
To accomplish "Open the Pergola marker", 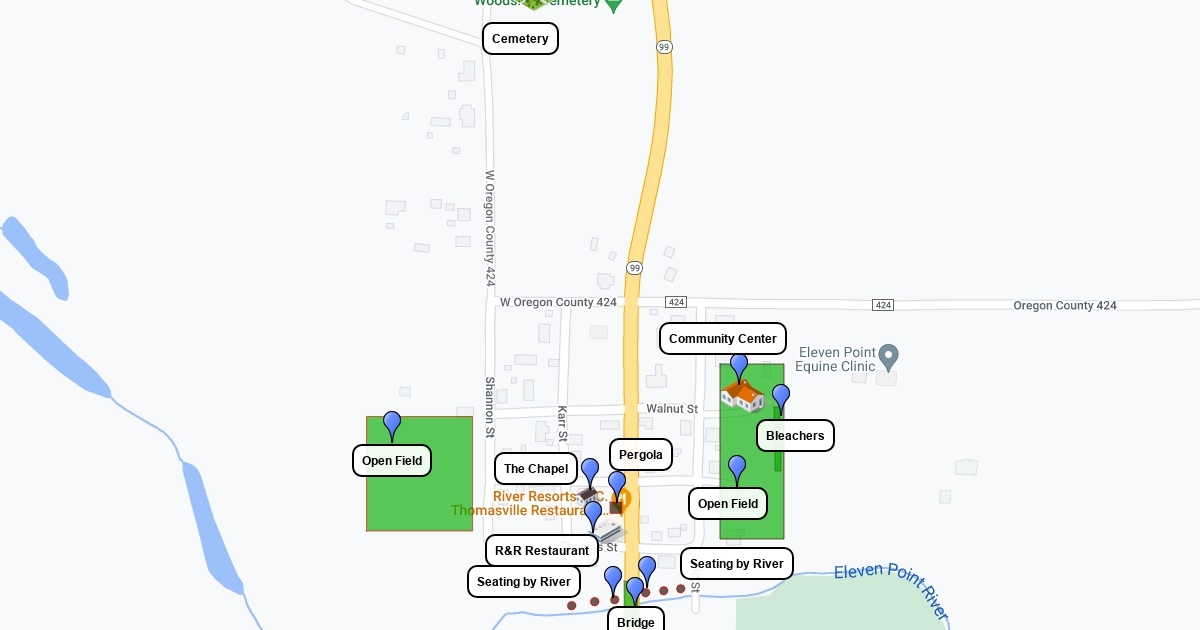I will (x=617, y=484).
